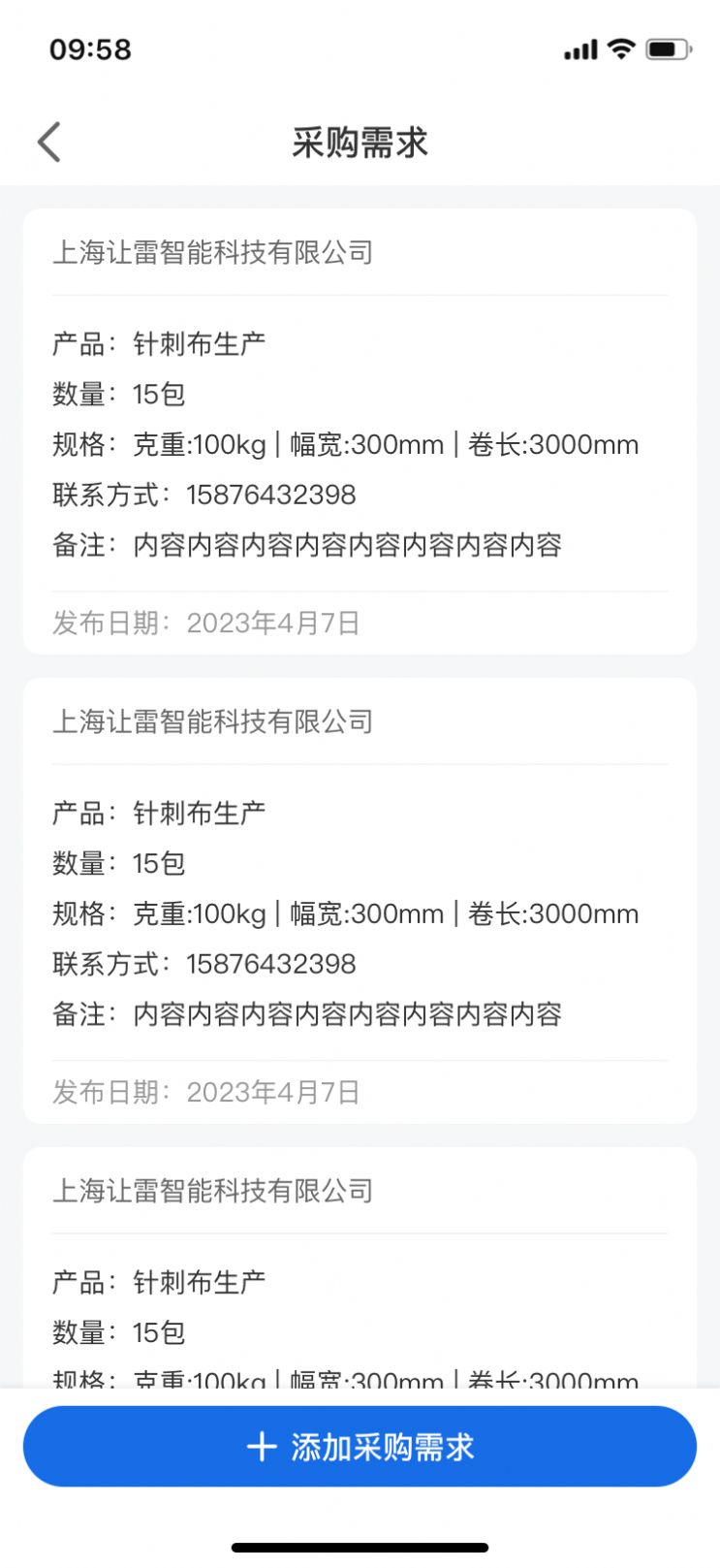Tap the 发布日期 2023年4月7日 text
Viewport: 720px width, 1568px height.
coord(205,624)
